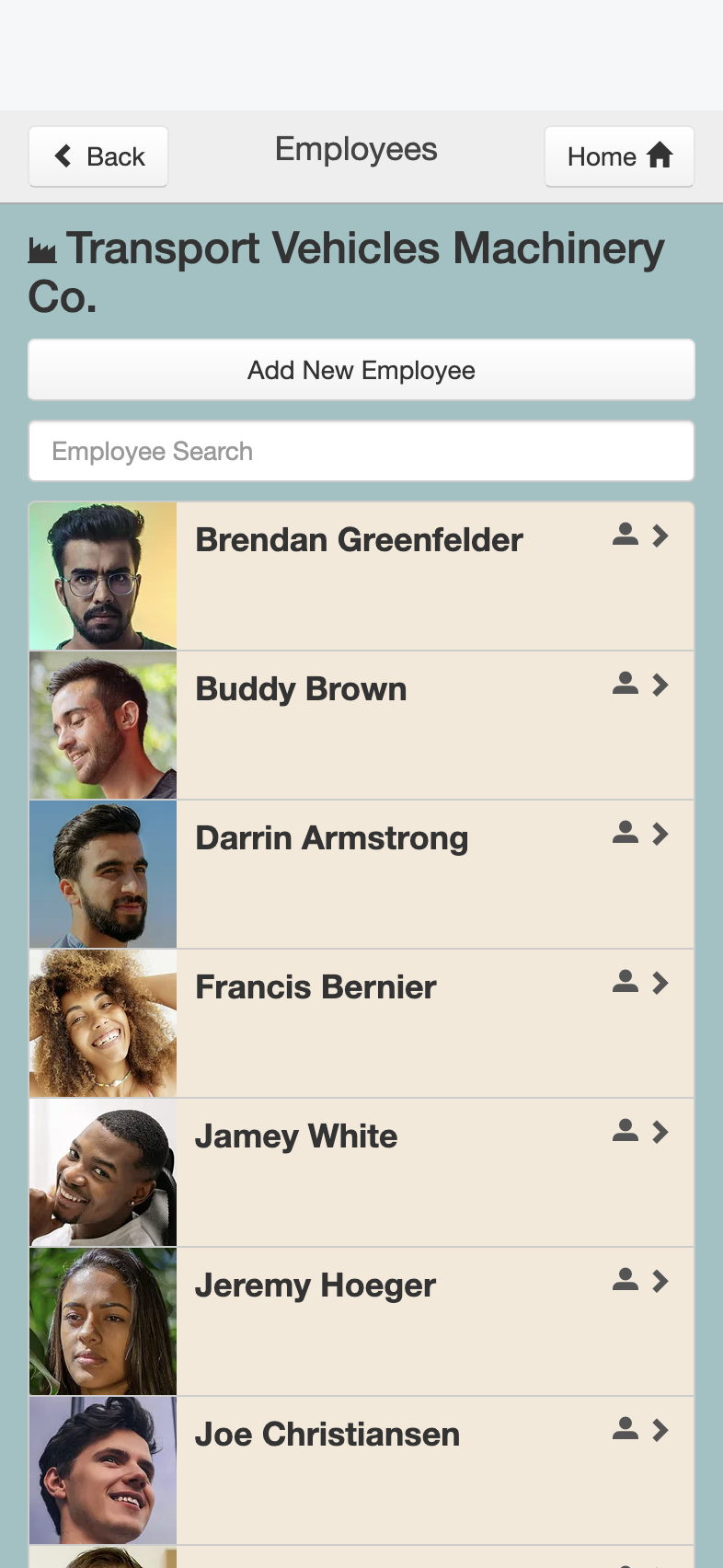Viewport: 723px width, 1568px height.
Task: Choose Jamey White in the employee list
Action: [361, 1172]
